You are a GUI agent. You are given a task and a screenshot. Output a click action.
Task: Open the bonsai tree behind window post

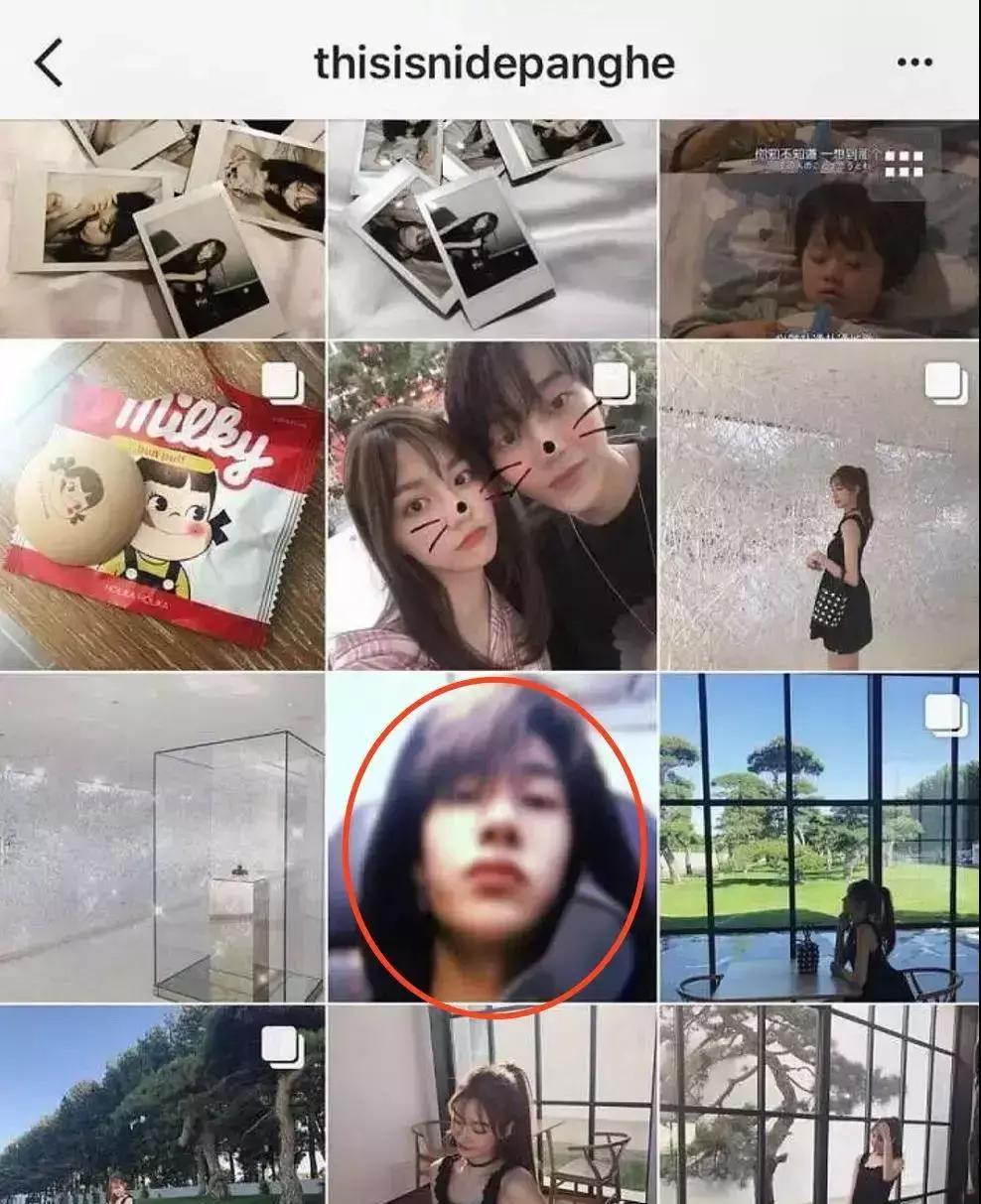coord(819,1105)
